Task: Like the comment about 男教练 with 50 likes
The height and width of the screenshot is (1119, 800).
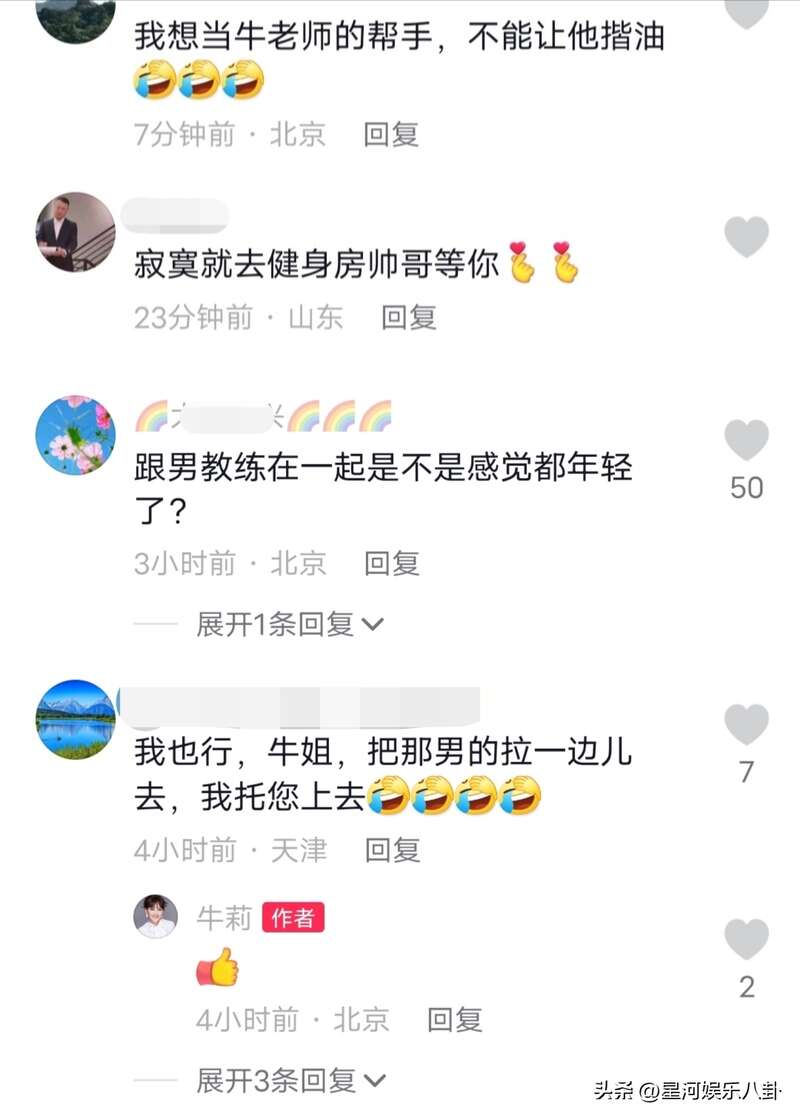Action: (x=746, y=441)
